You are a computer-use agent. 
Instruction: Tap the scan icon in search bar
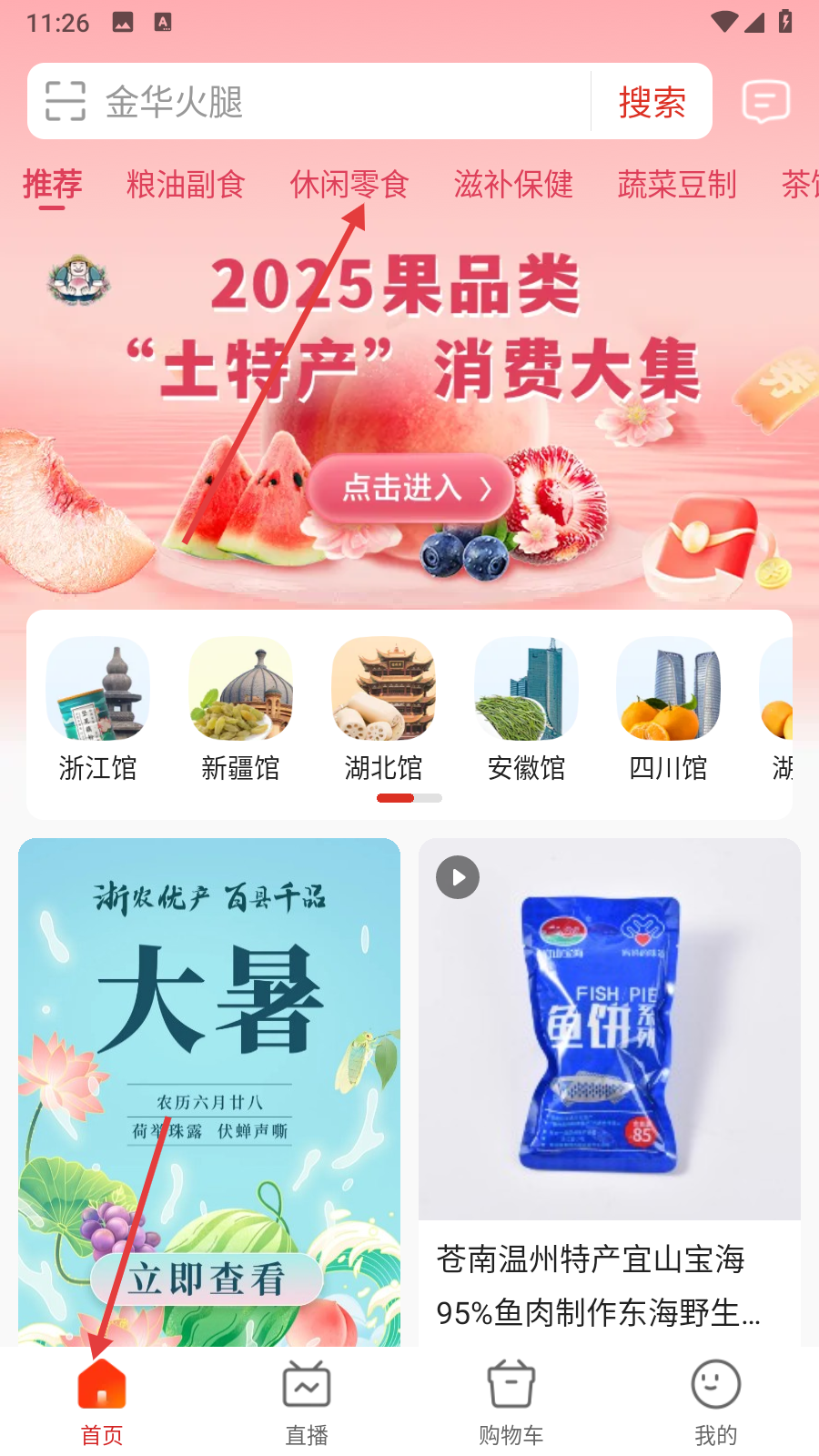tap(66, 101)
